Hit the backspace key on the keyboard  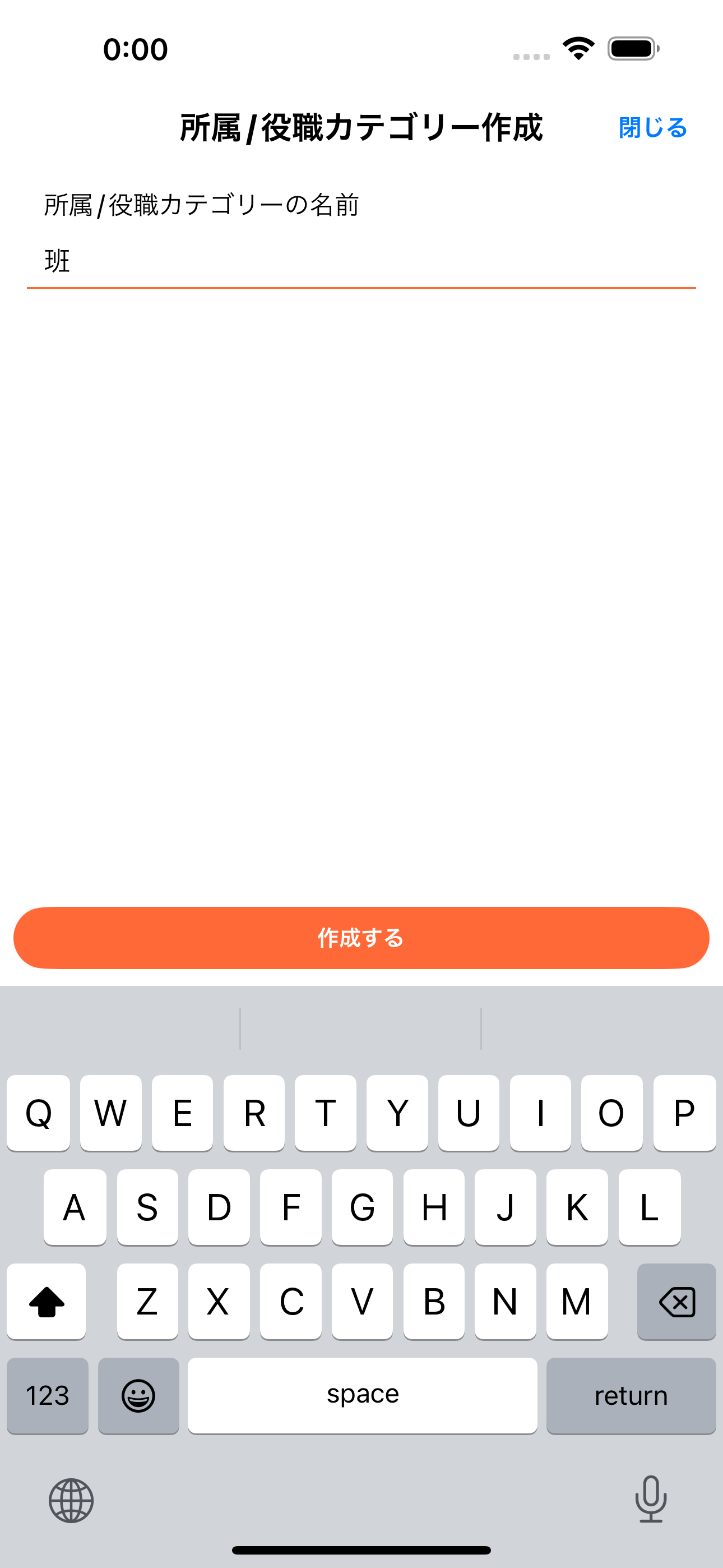click(676, 1302)
